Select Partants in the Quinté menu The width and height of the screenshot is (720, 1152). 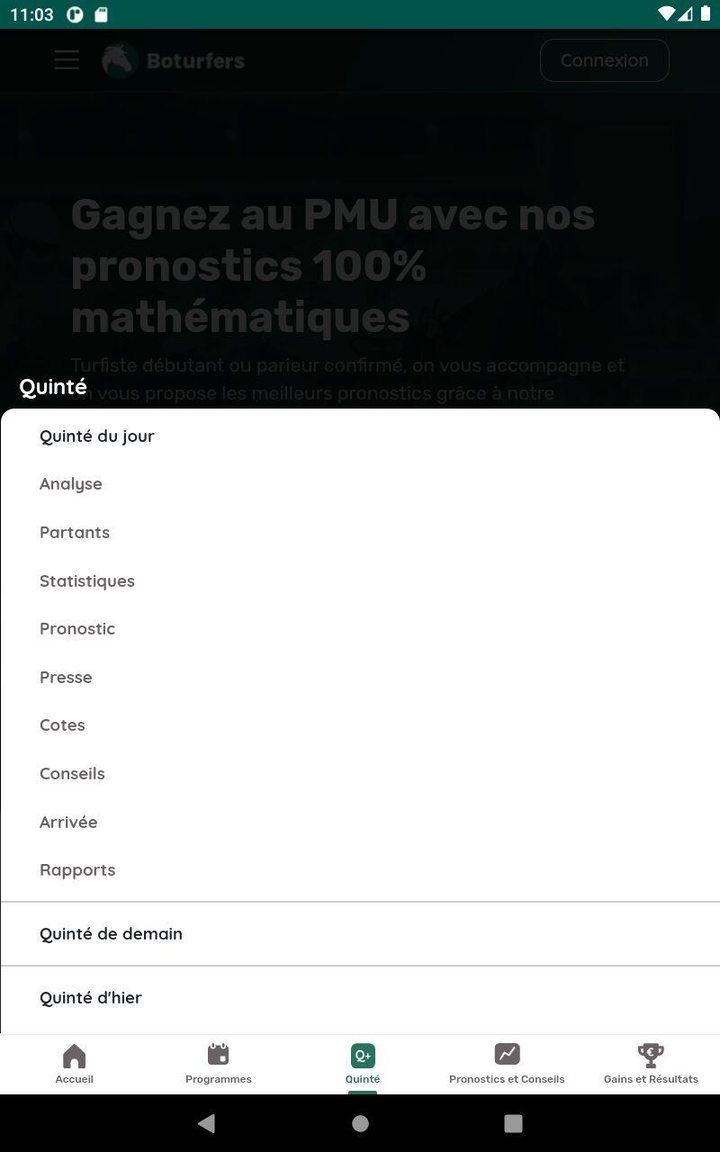click(75, 532)
